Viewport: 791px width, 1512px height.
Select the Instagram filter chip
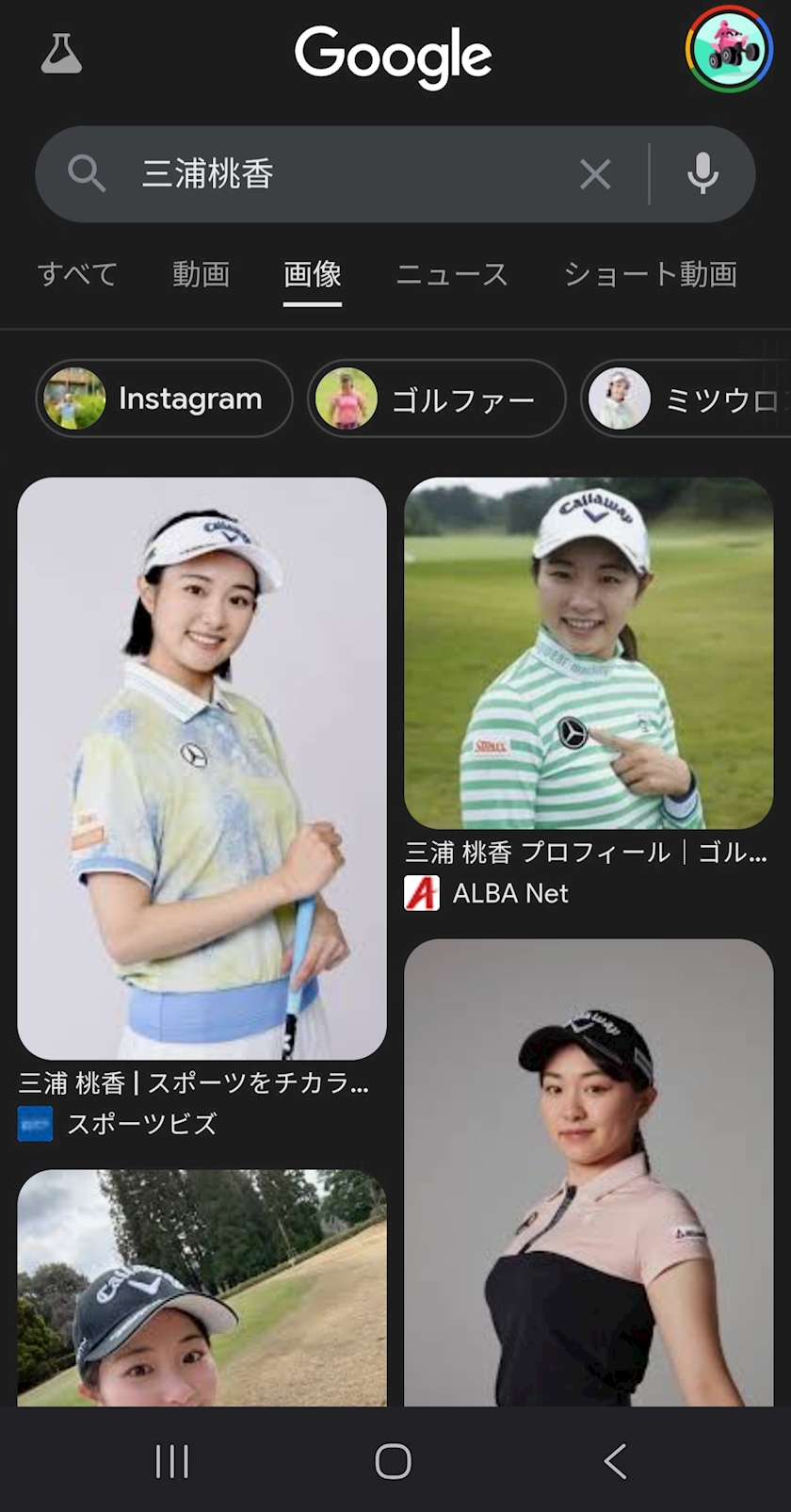click(x=164, y=398)
